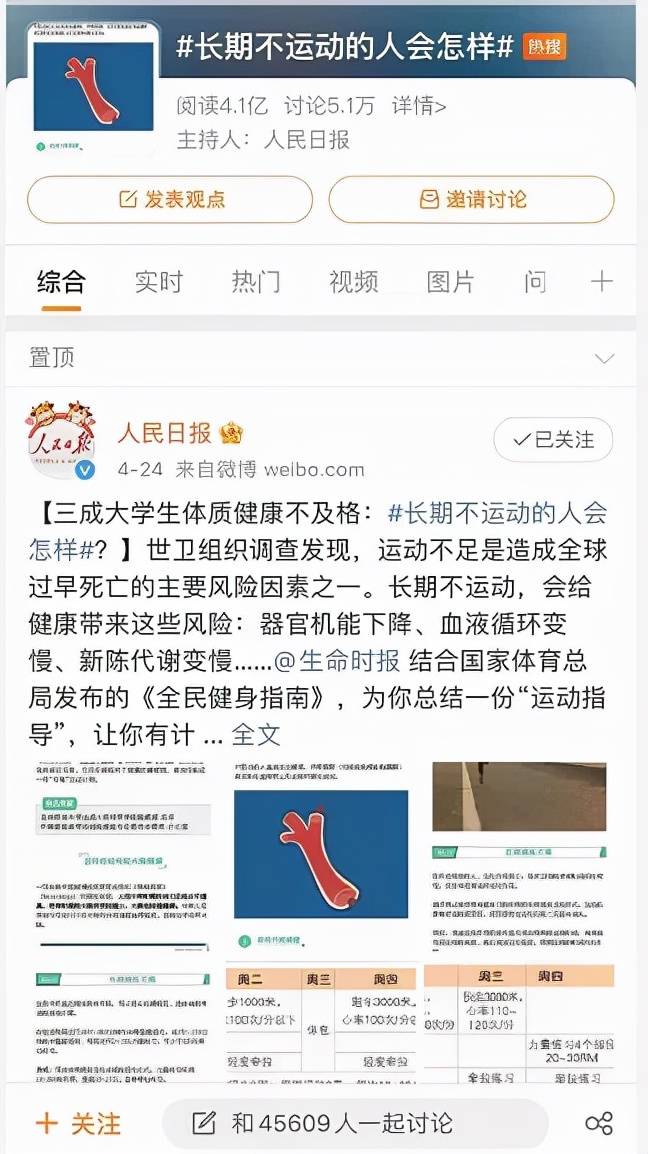This screenshot has width=648, height=1154.
Task: Tap the 已关注 button
Action: 552,440
